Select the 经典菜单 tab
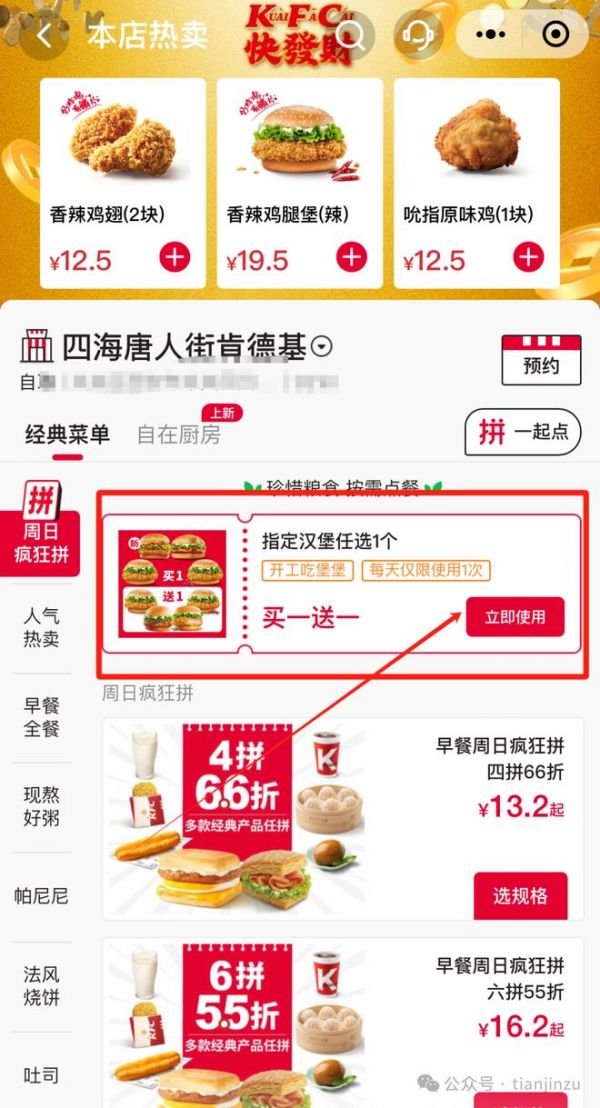The image size is (600, 1108). [x=67, y=435]
